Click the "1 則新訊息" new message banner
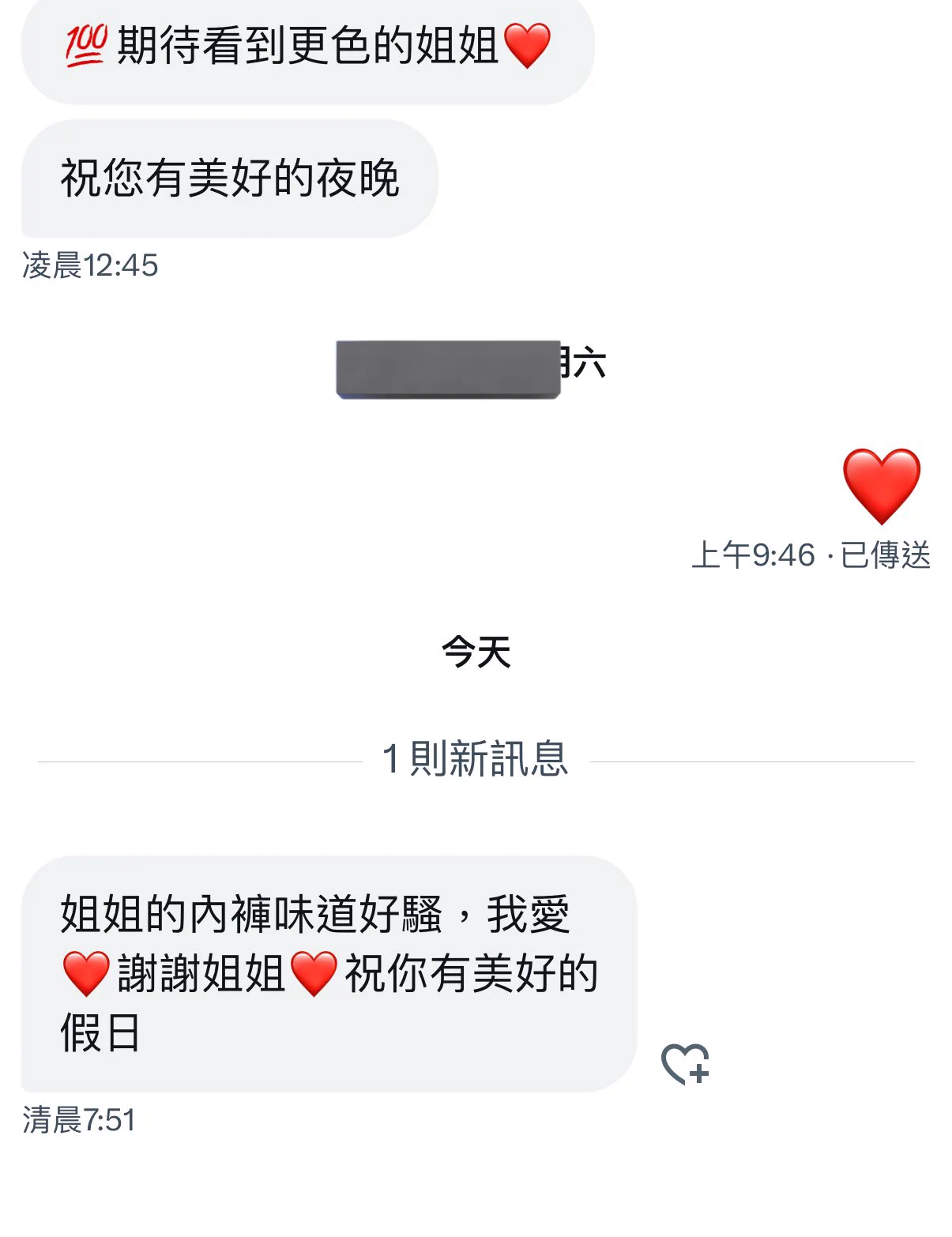The width and height of the screenshot is (952, 1237). [476, 758]
